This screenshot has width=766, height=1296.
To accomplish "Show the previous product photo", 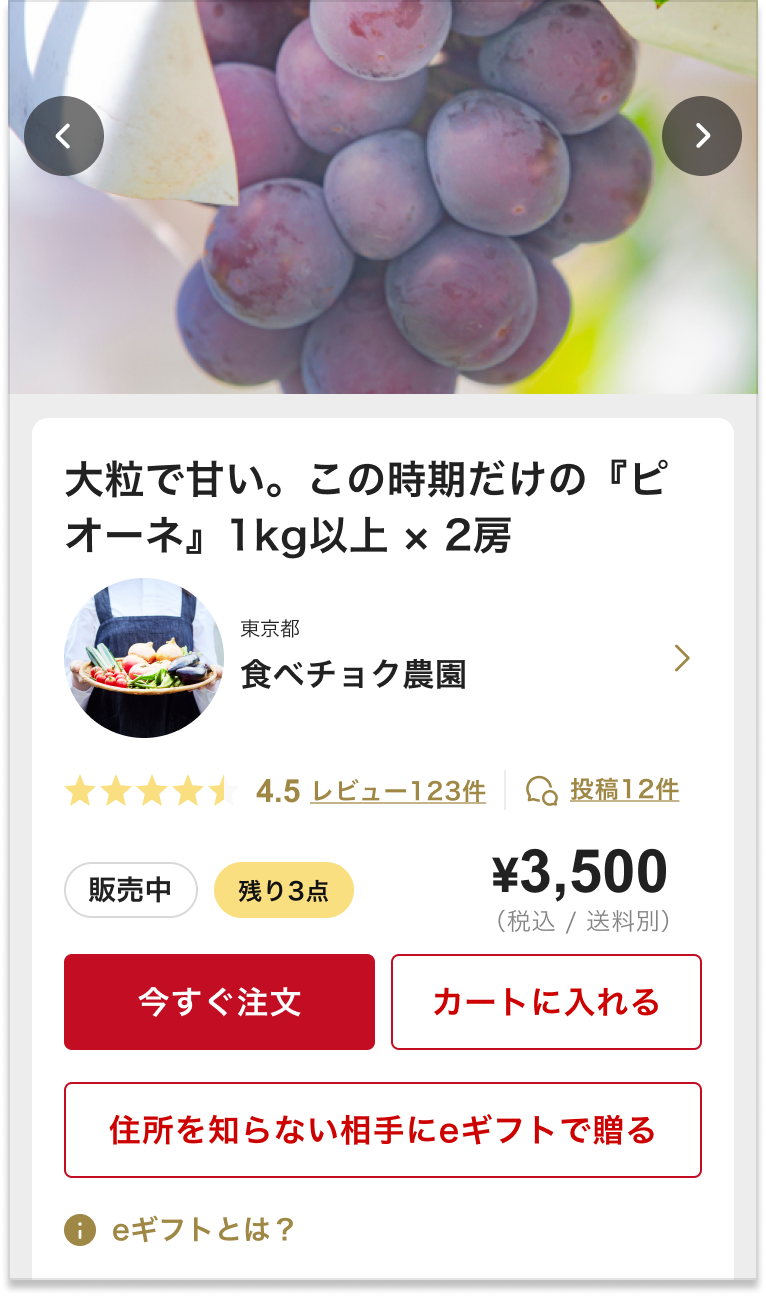I will point(64,136).
